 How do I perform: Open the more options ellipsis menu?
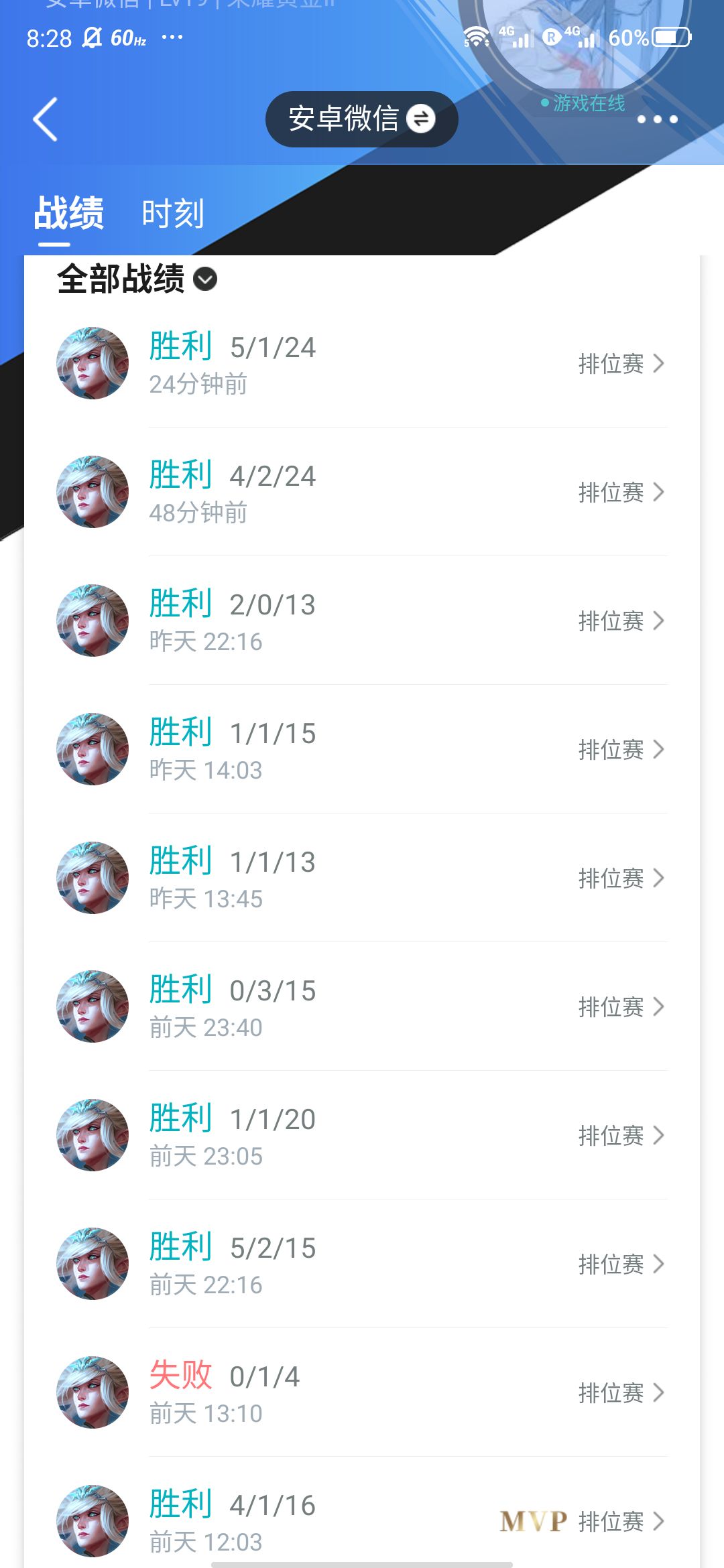659,119
